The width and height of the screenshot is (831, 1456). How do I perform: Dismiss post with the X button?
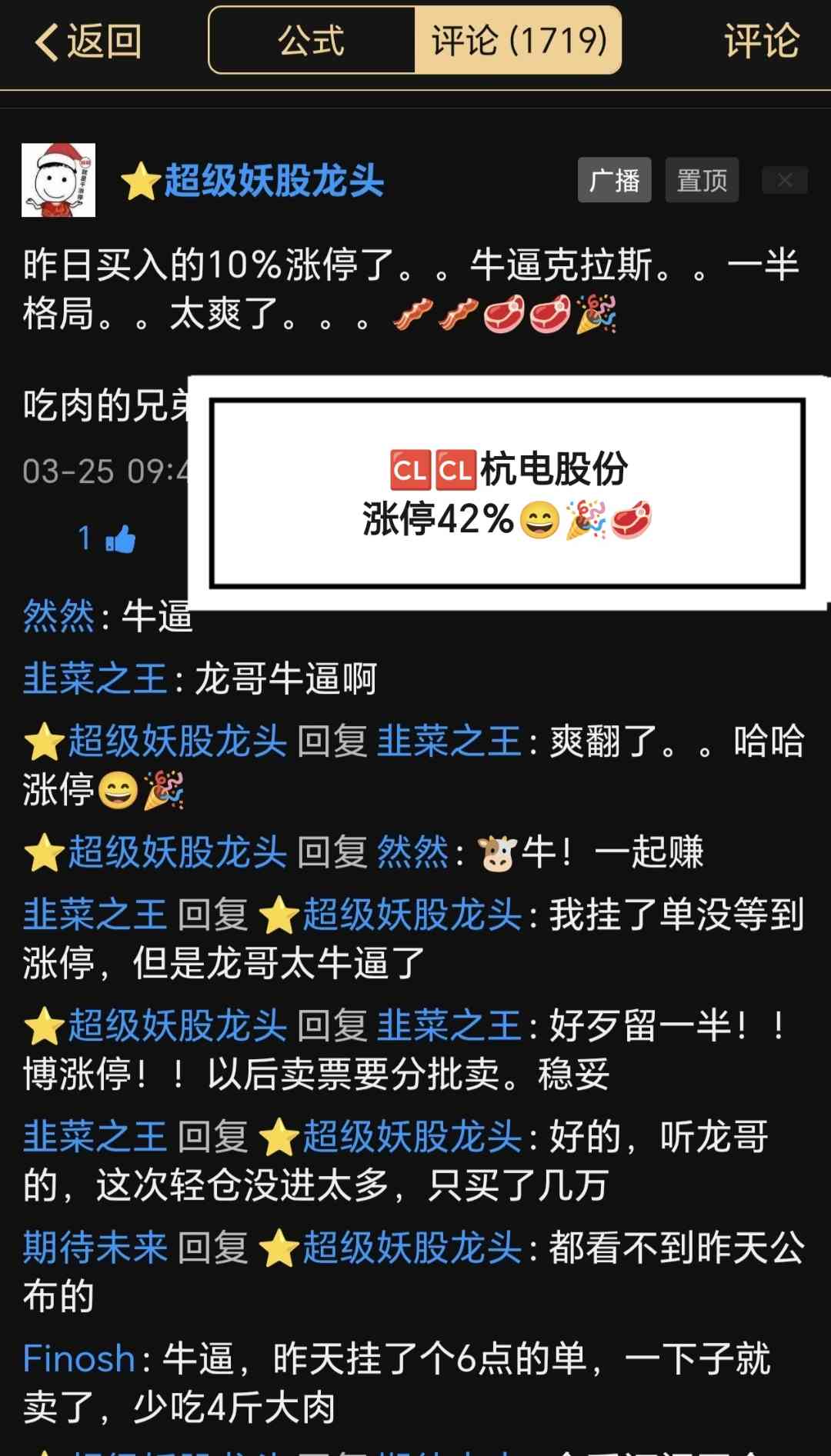785,181
